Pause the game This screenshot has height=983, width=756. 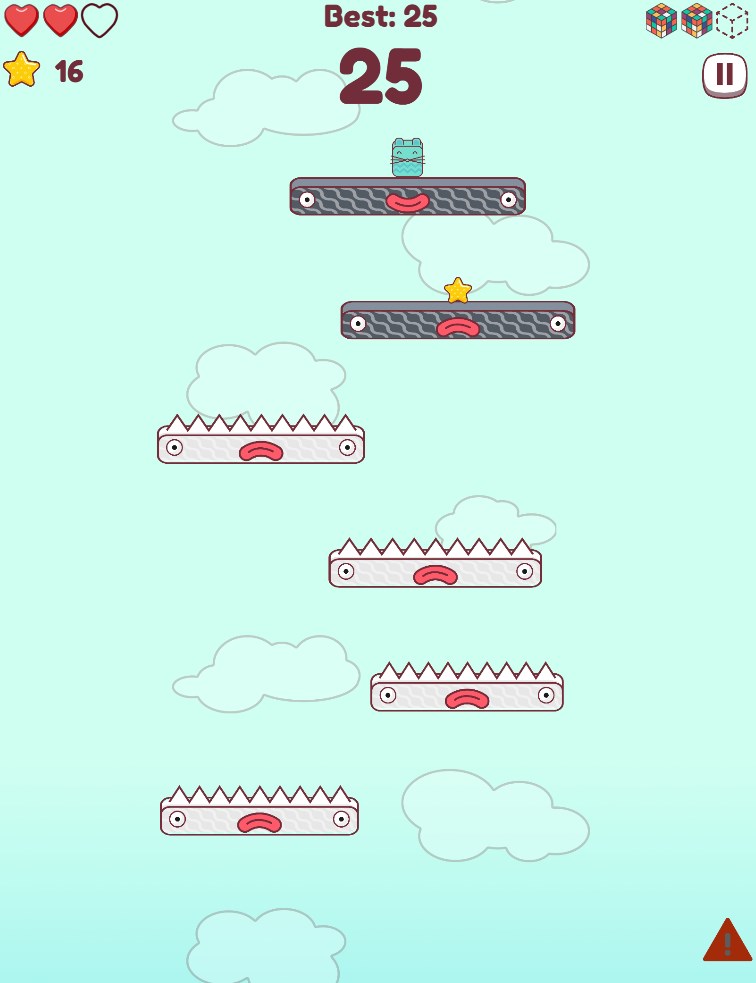tap(724, 74)
